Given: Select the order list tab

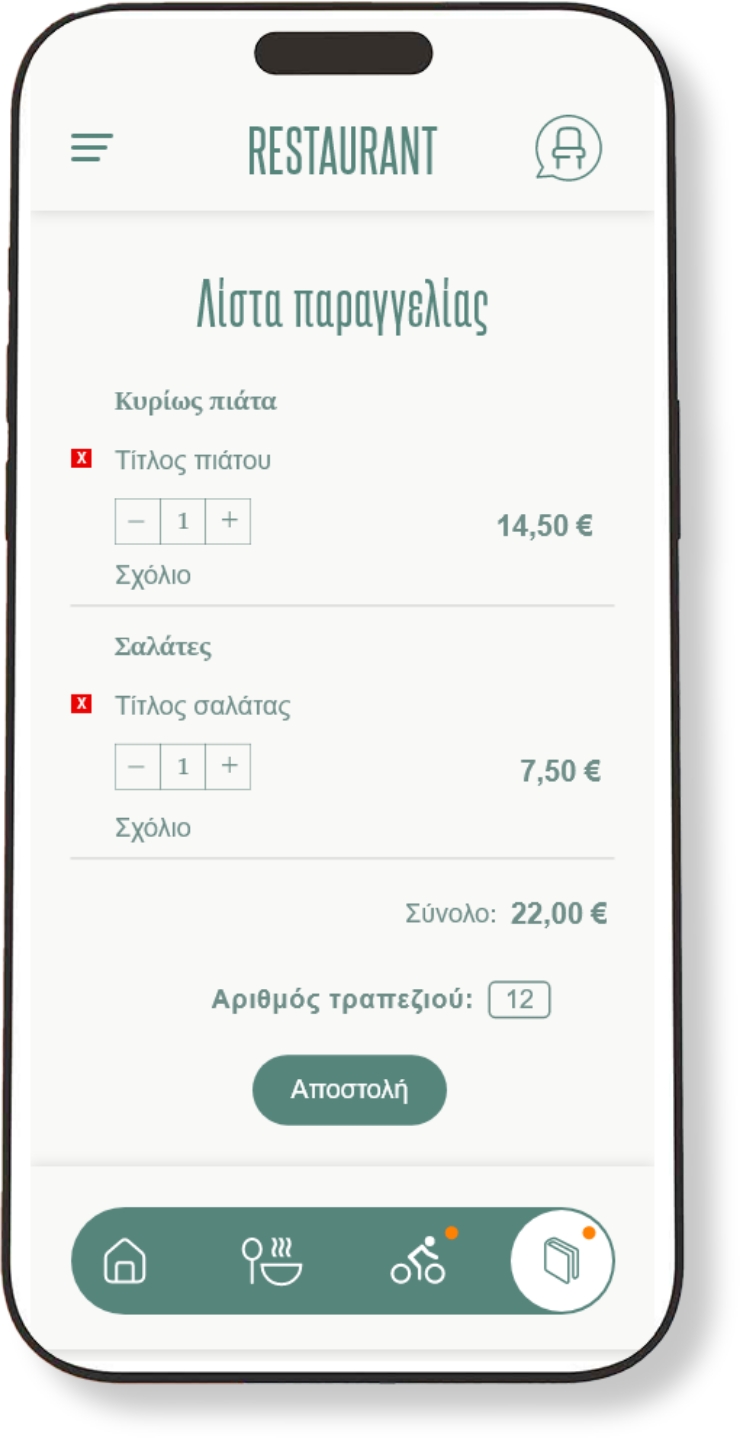Looking at the screenshot, I should click(x=562, y=1261).
